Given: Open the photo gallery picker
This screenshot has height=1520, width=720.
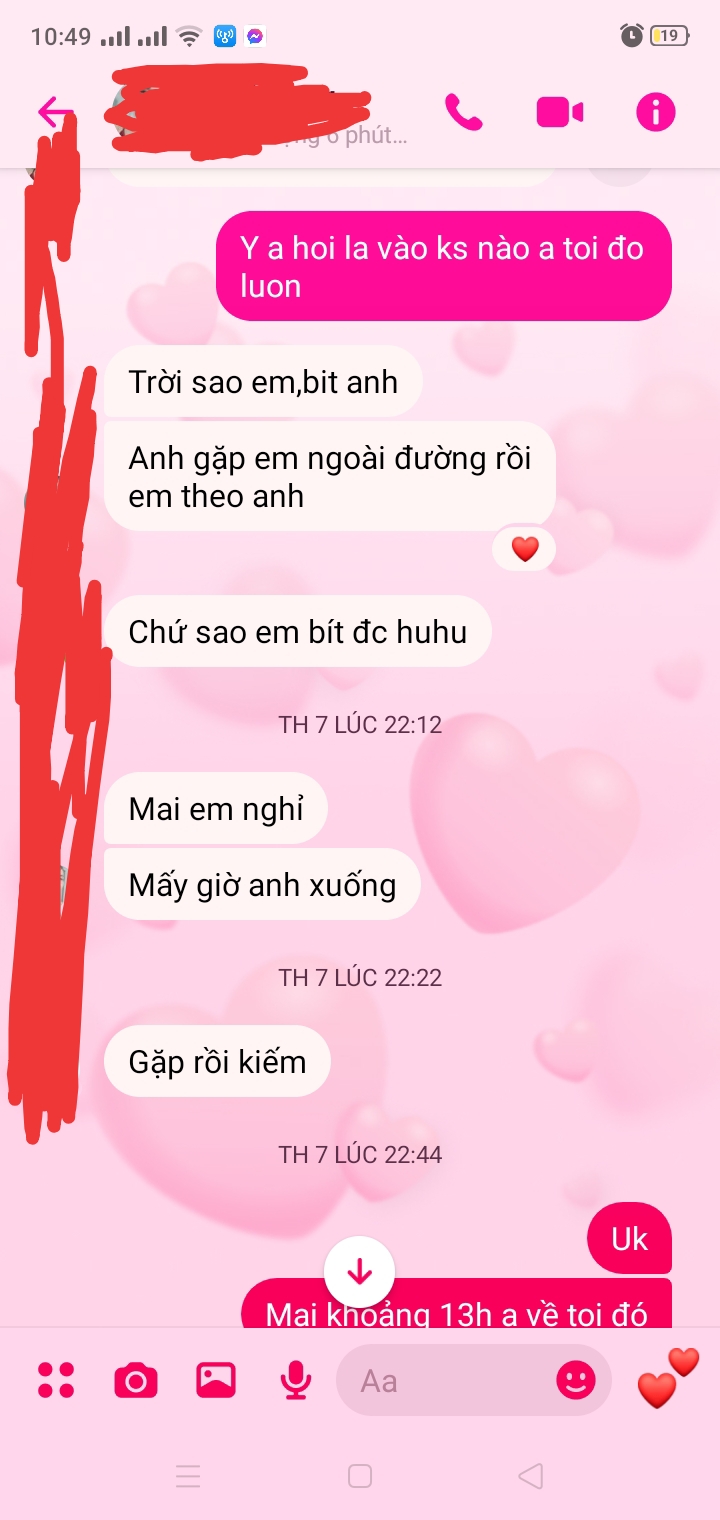Looking at the screenshot, I should pos(215,1380).
